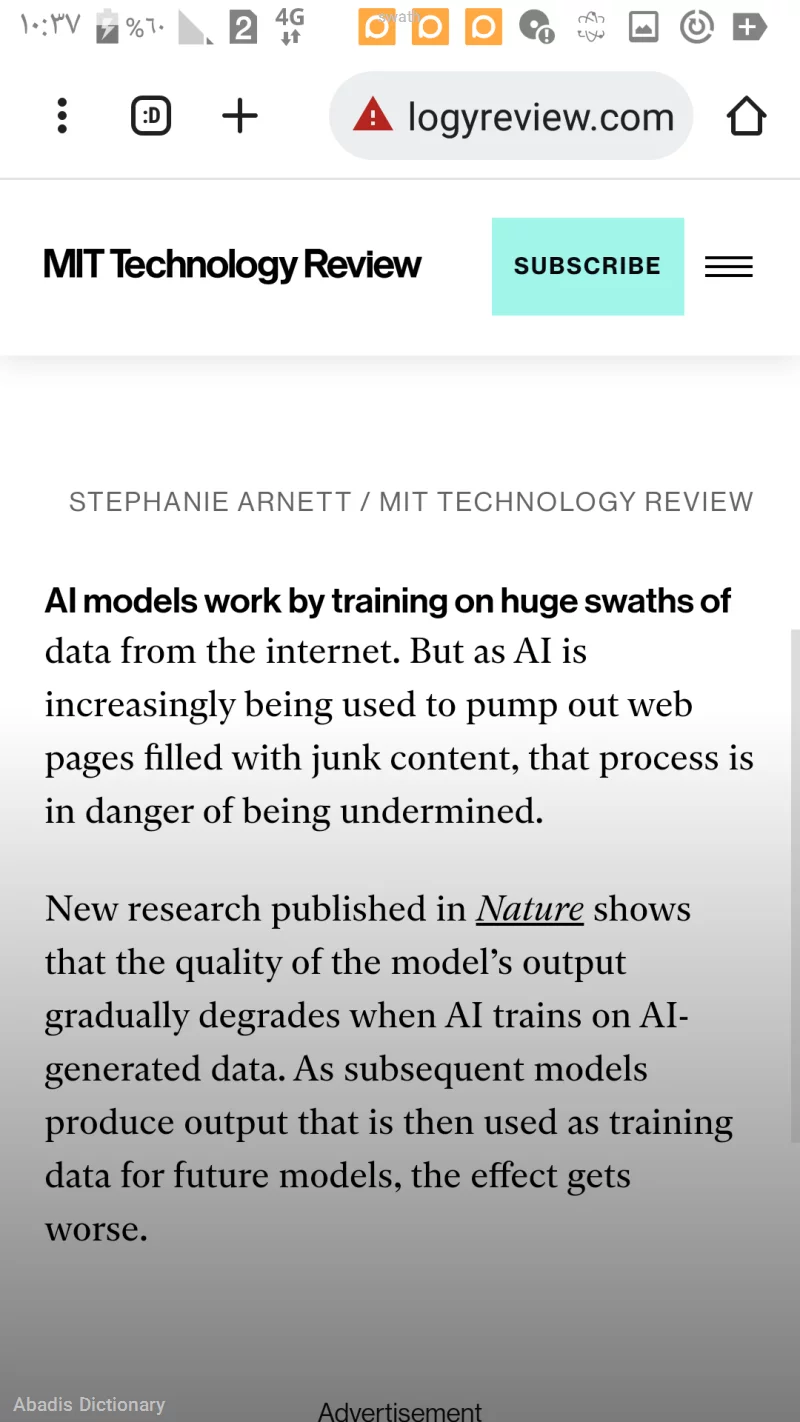
Task: Open the MIT Technology Review homepage logo
Action: pos(232,265)
